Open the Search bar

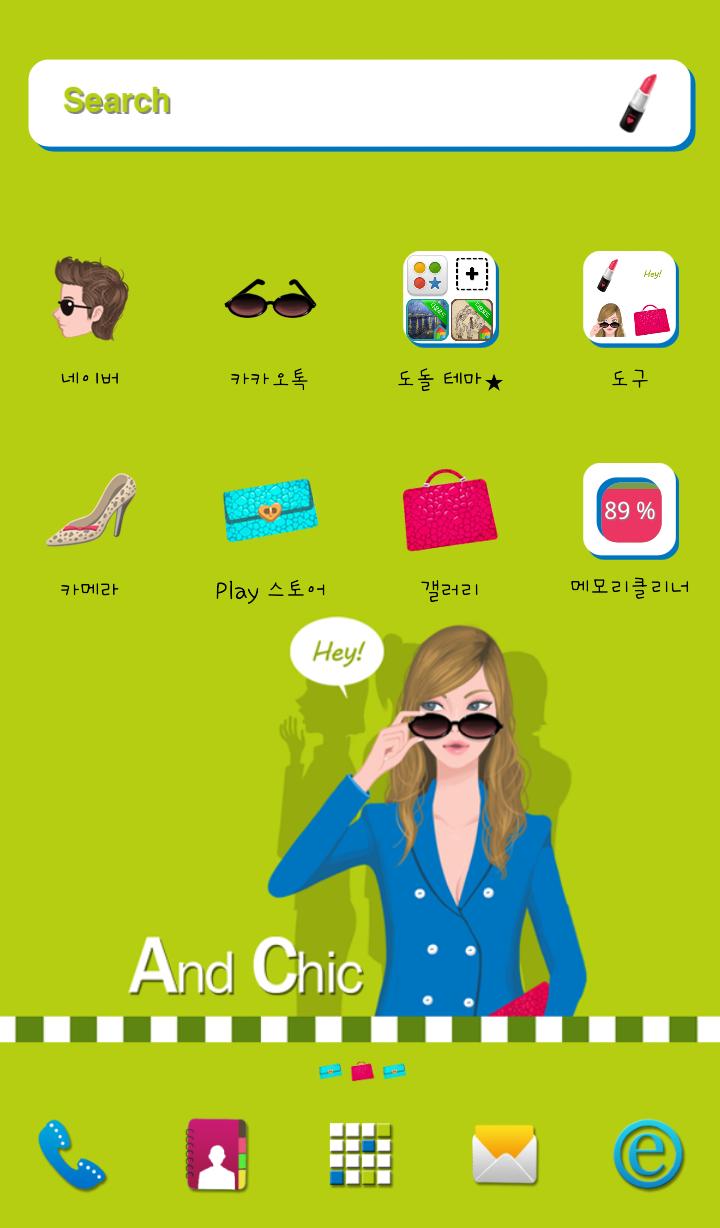(x=330, y=103)
